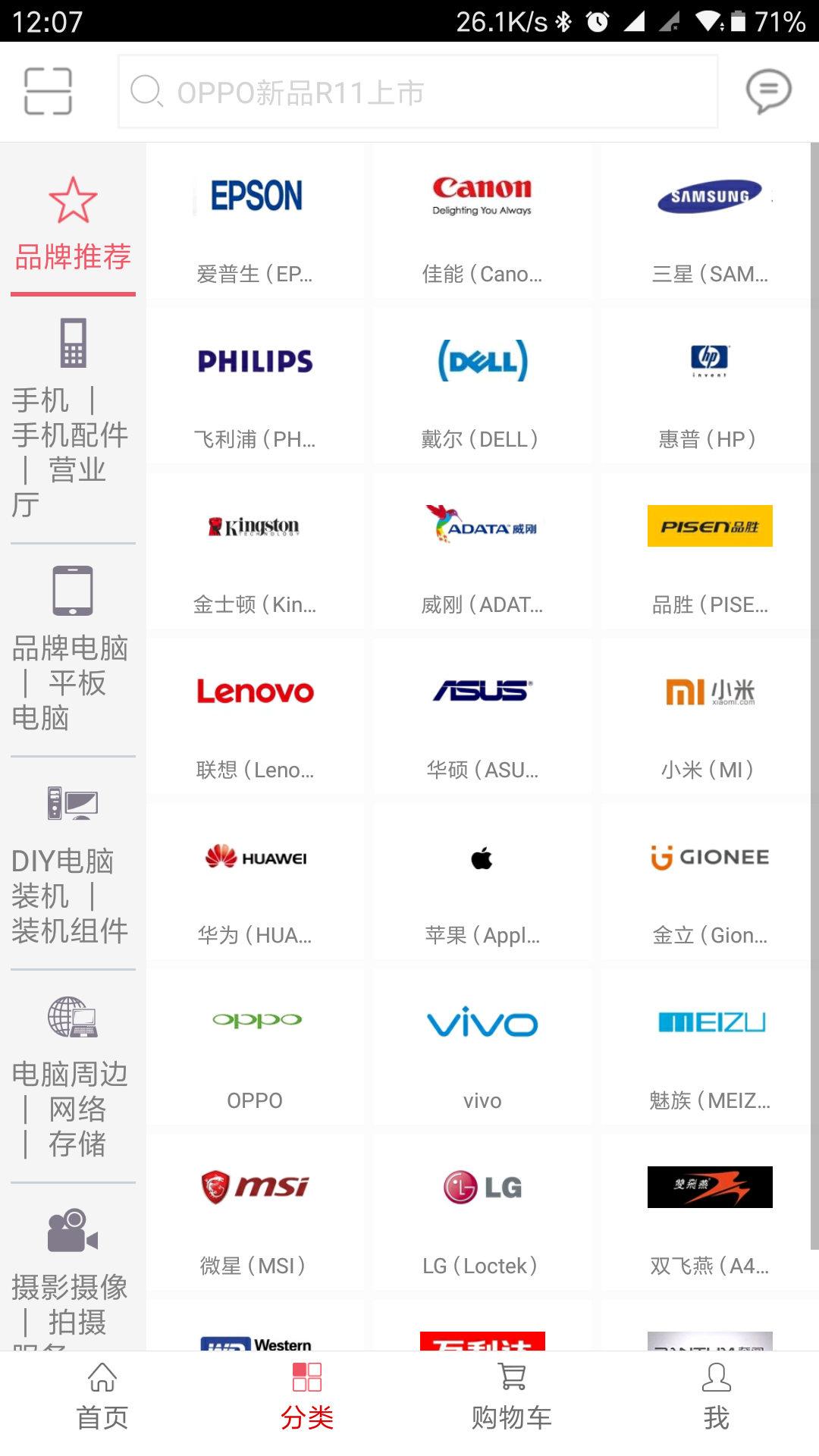Open the Xiaomi (MI) brand tile
The height and width of the screenshot is (1456, 819).
pos(709,718)
